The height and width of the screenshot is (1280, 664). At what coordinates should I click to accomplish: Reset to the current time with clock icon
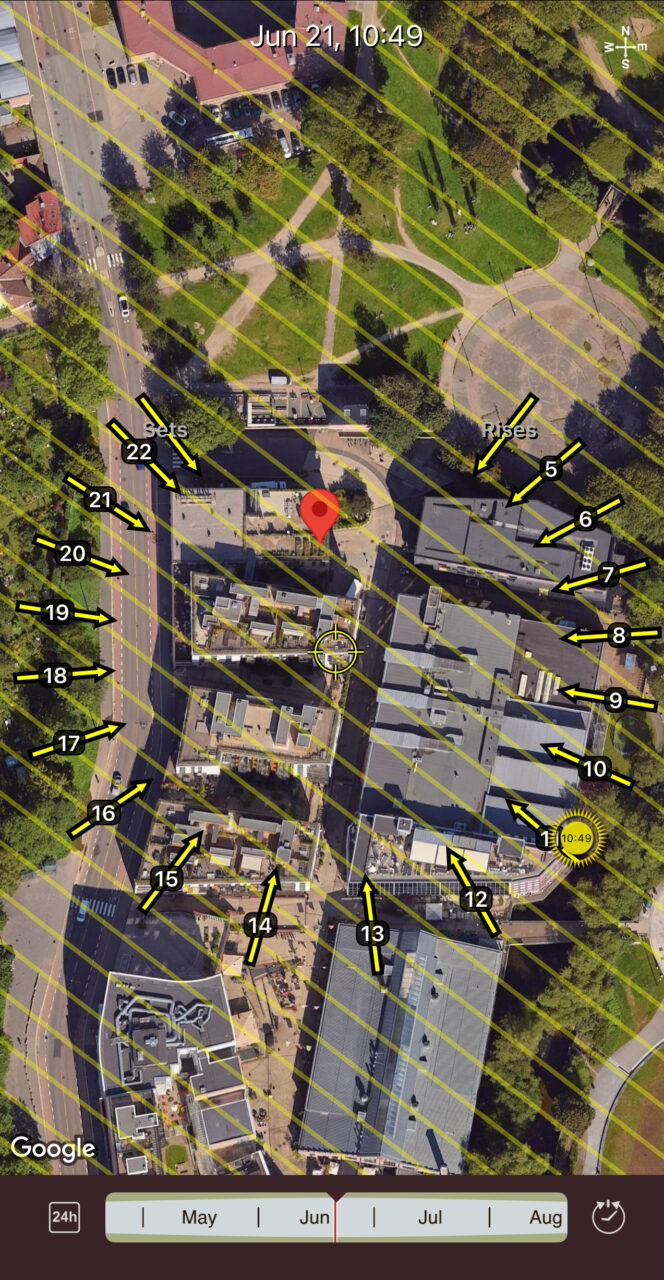tap(608, 1217)
